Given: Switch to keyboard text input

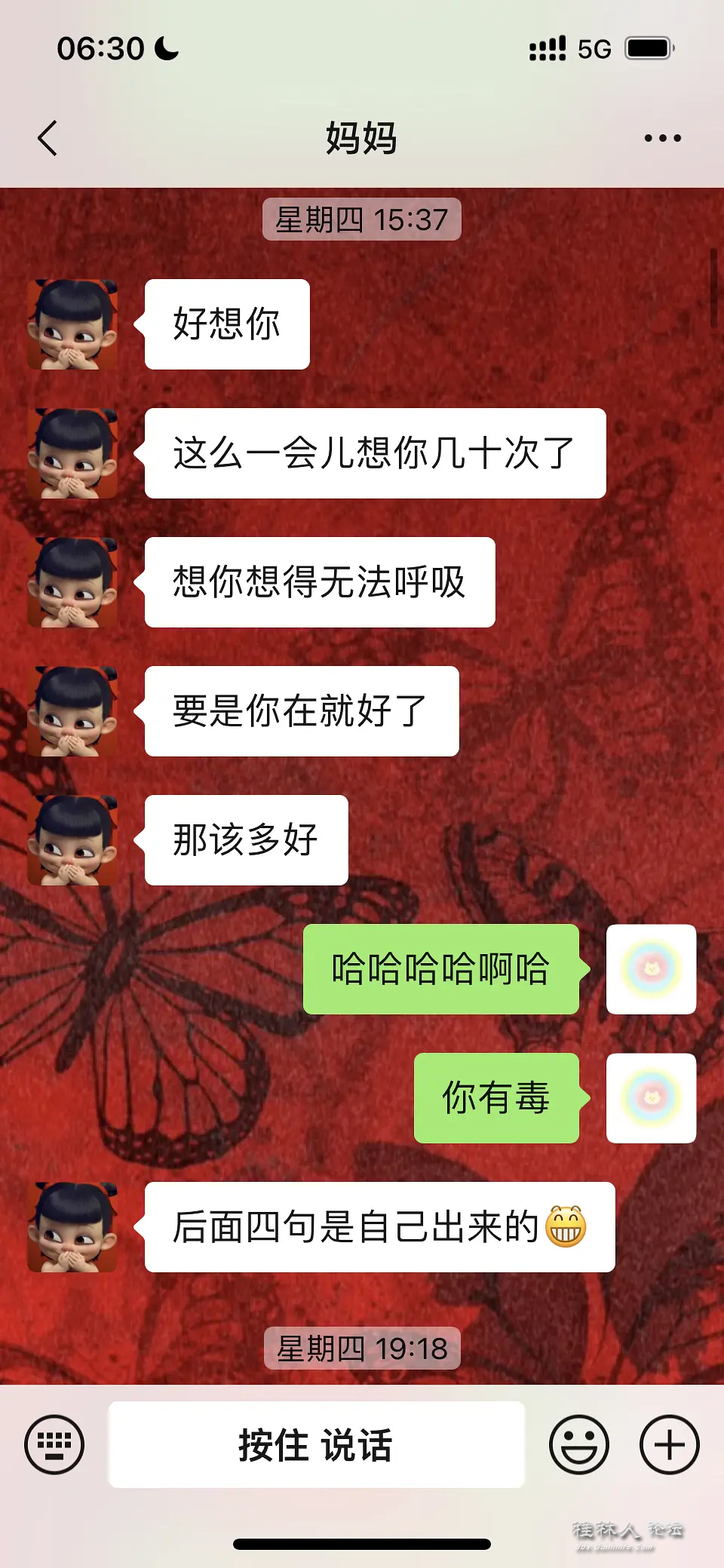Looking at the screenshot, I should 54,1444.
